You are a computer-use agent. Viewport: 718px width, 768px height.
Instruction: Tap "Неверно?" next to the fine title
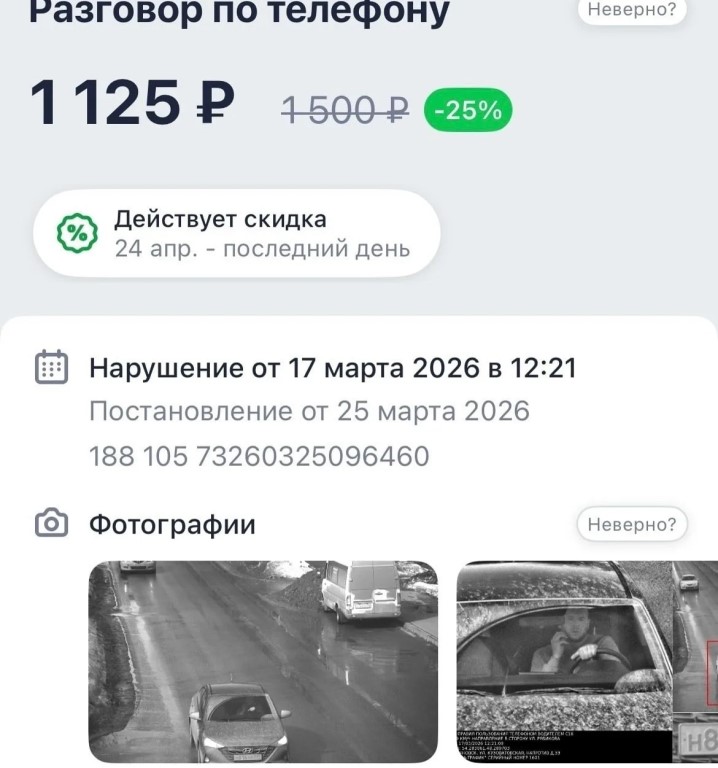click(632, 10)
